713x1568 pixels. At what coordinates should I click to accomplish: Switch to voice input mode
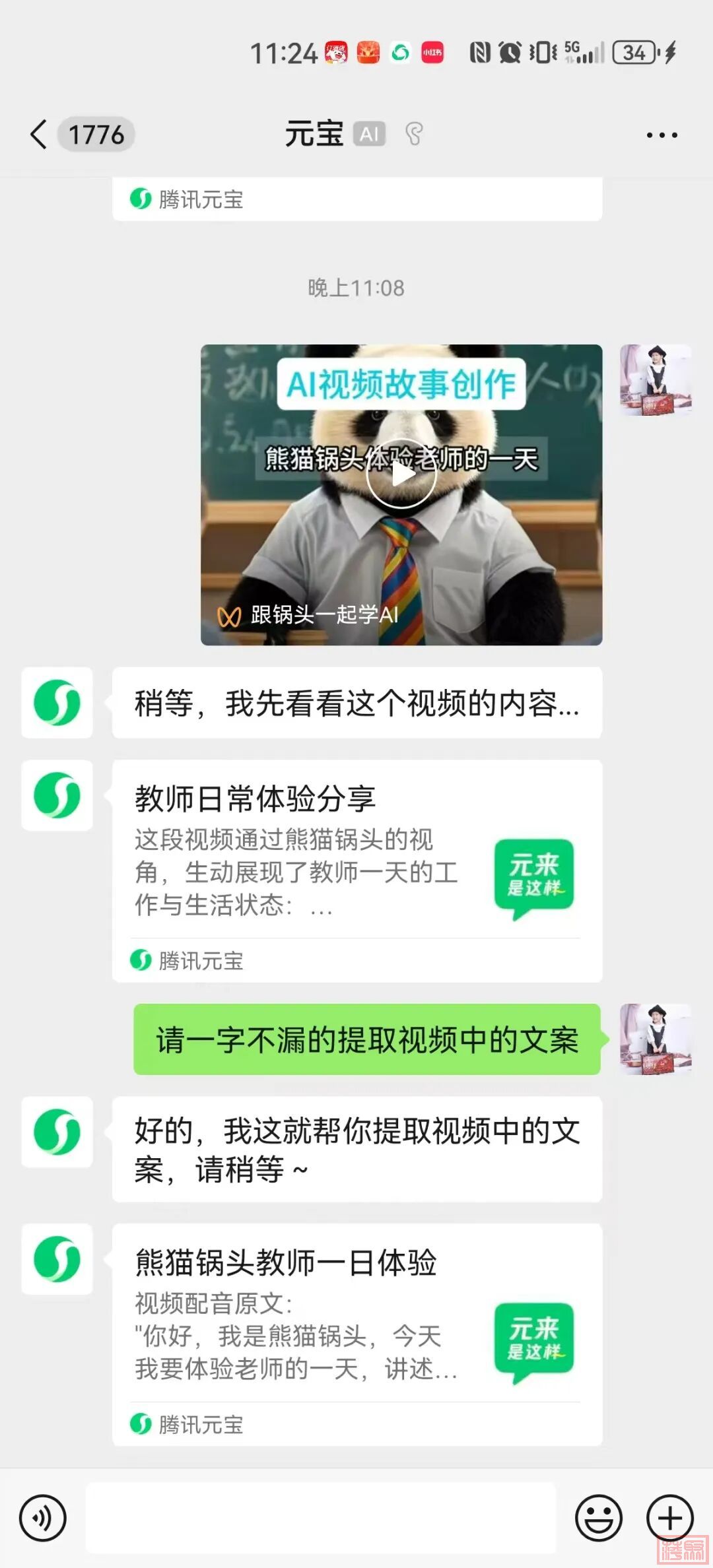click(x=43, y=1518)
